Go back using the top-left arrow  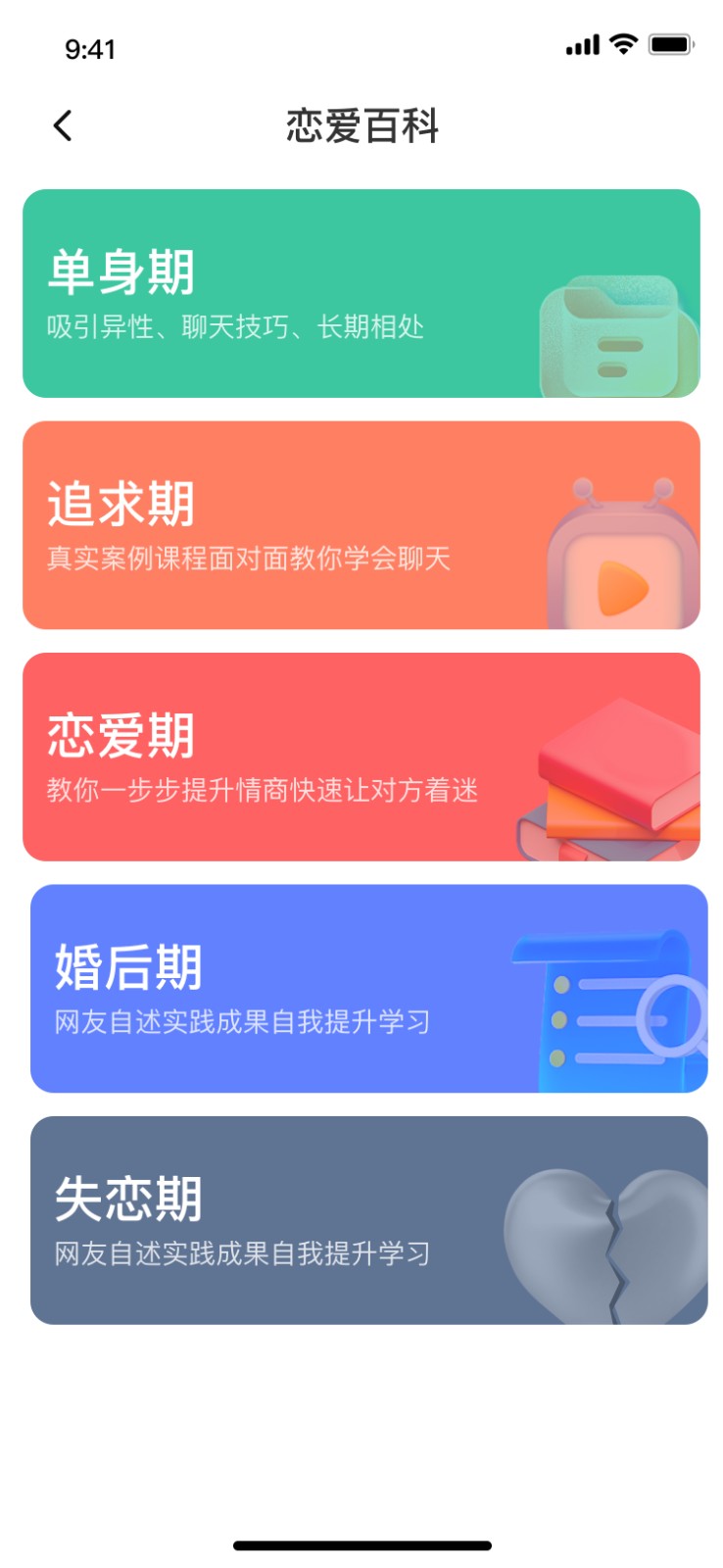63,125
